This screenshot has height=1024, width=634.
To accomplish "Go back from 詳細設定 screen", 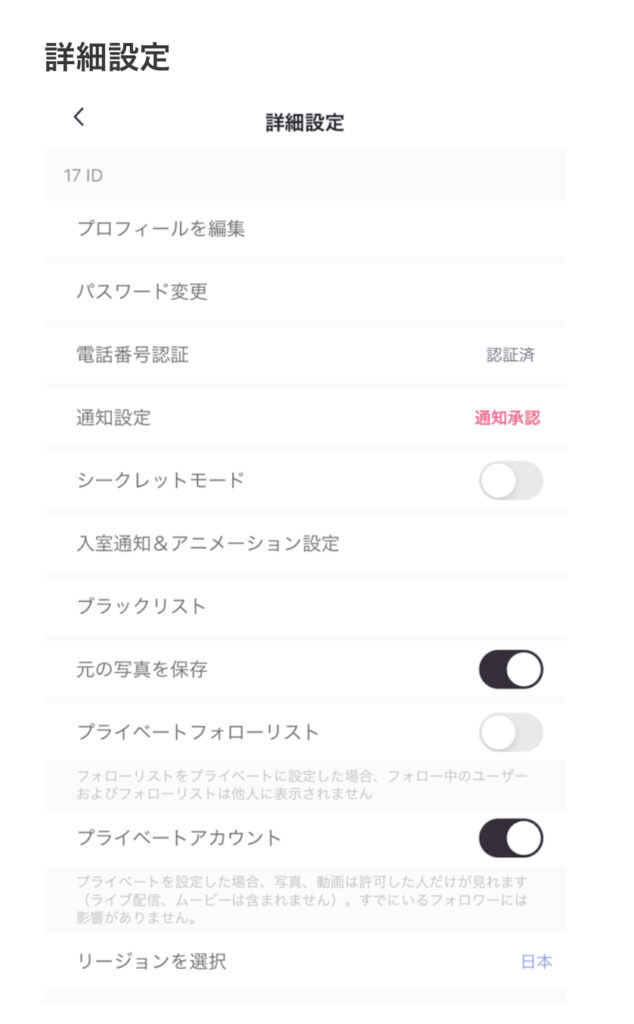I will [x=79, y=117].
